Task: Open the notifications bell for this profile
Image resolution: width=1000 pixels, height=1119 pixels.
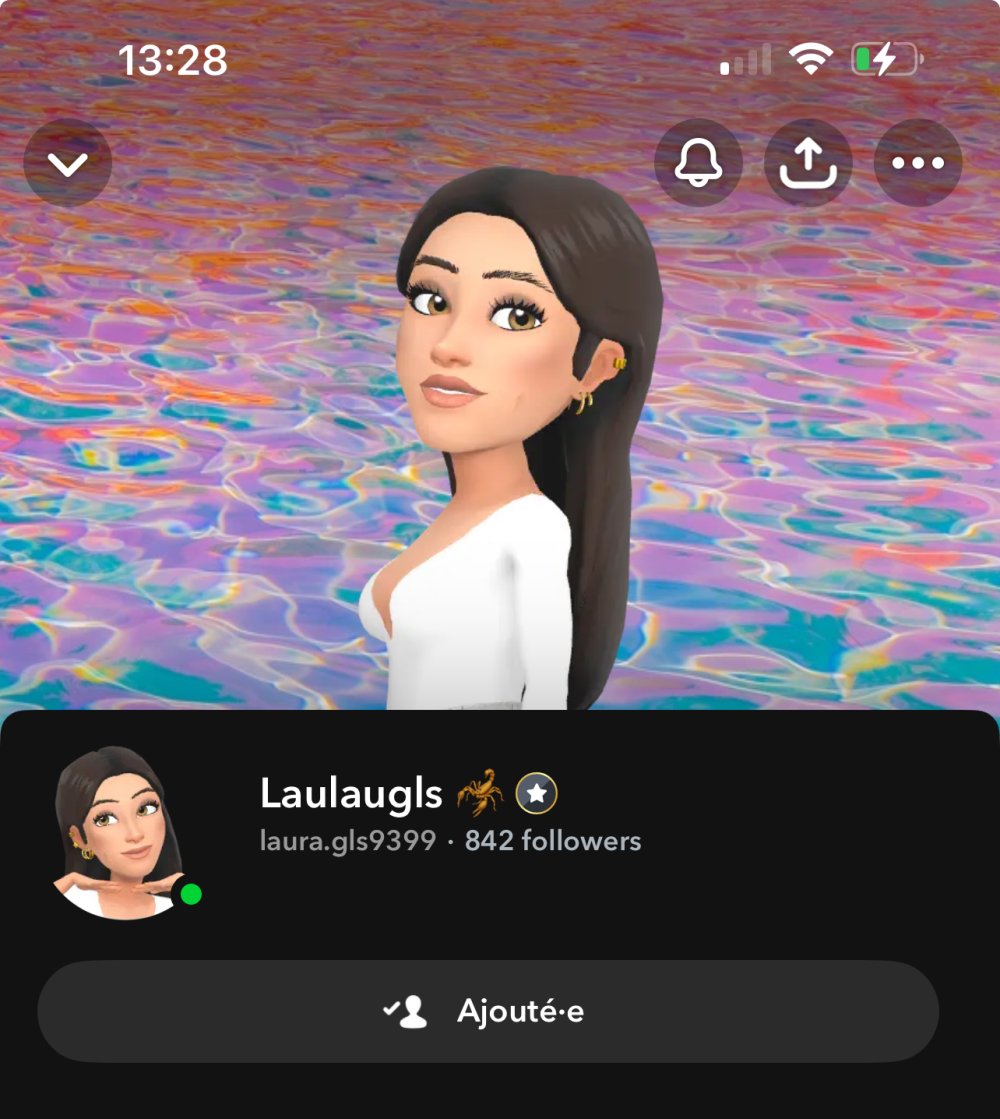Action: coord(698,163)
